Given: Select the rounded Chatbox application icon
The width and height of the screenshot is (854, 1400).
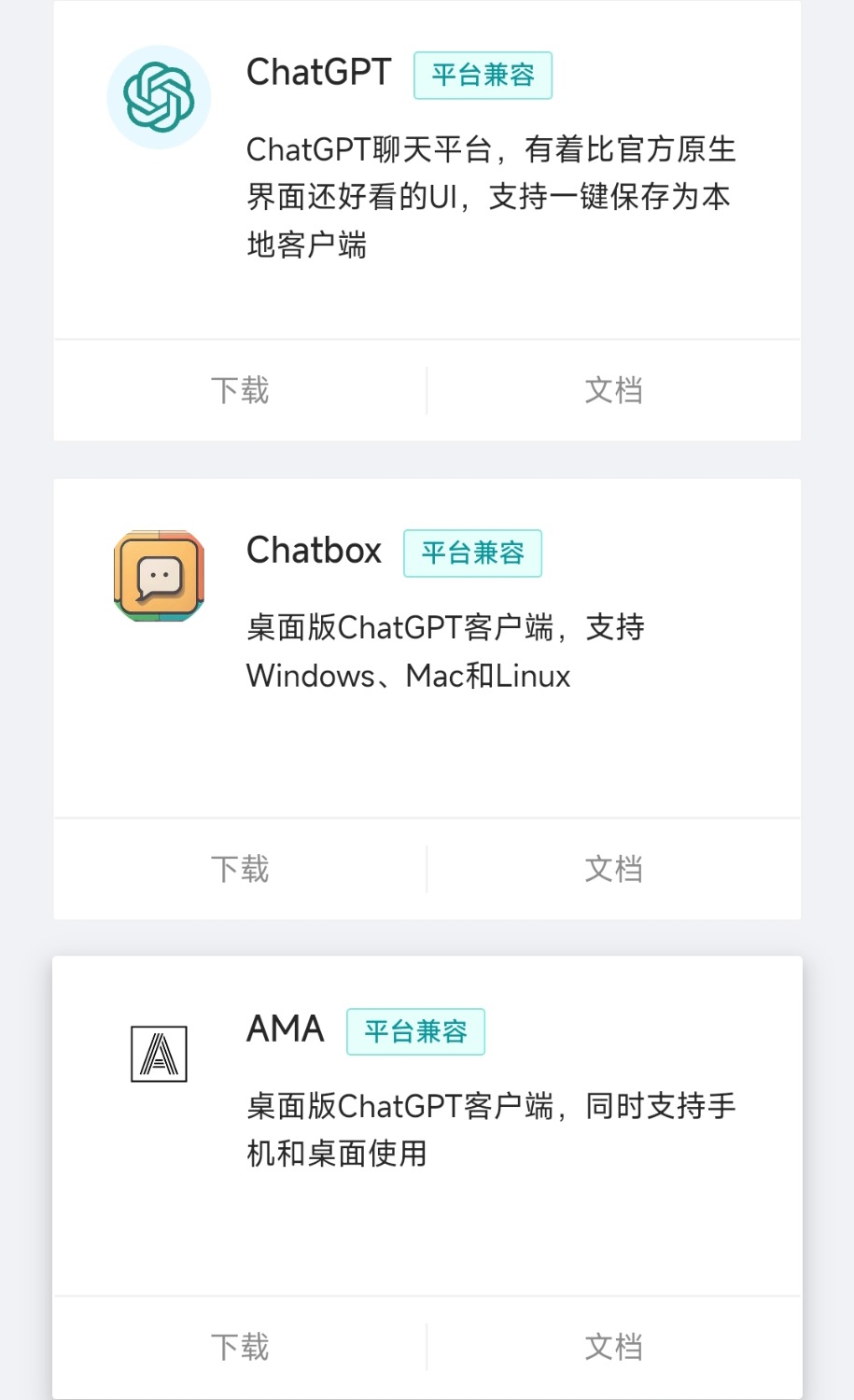Looking at the screenshot, I should point(158,575).
